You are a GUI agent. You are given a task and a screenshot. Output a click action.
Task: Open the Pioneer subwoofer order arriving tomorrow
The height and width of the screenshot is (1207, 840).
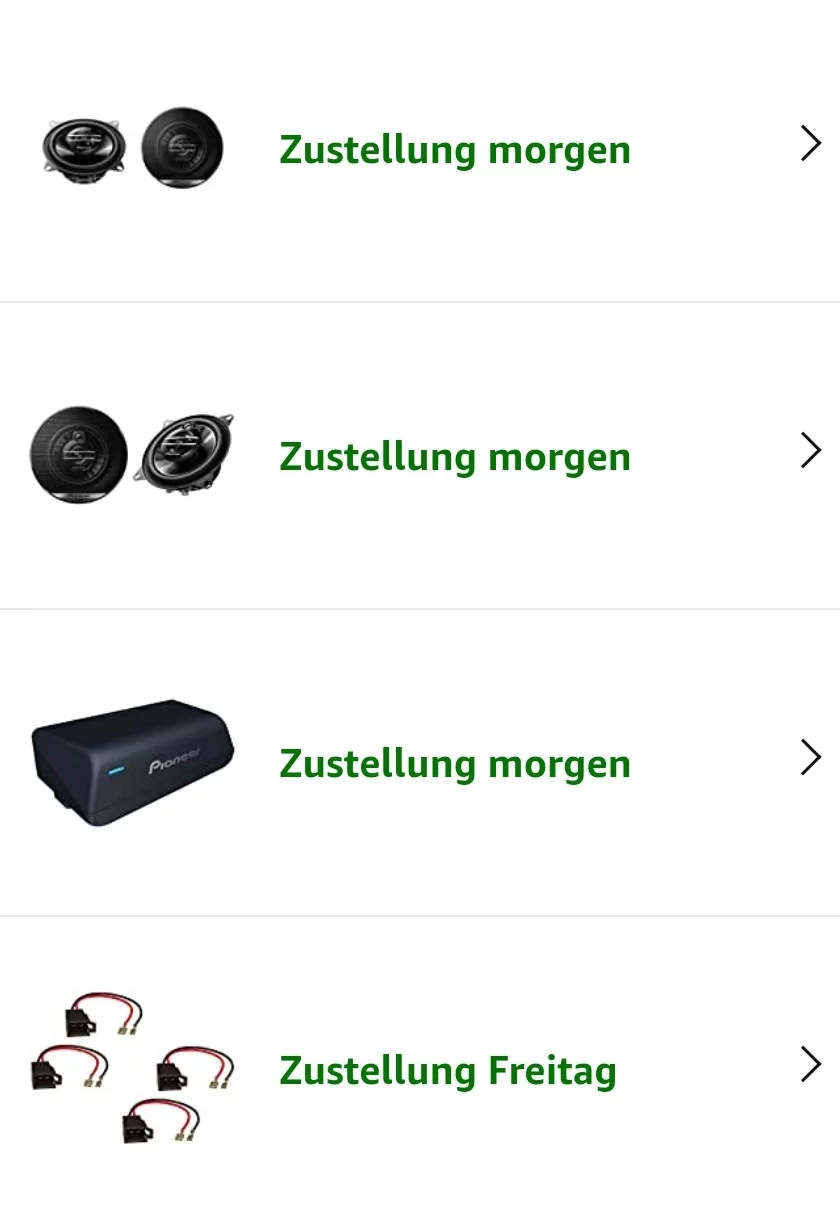click(455, 763)
